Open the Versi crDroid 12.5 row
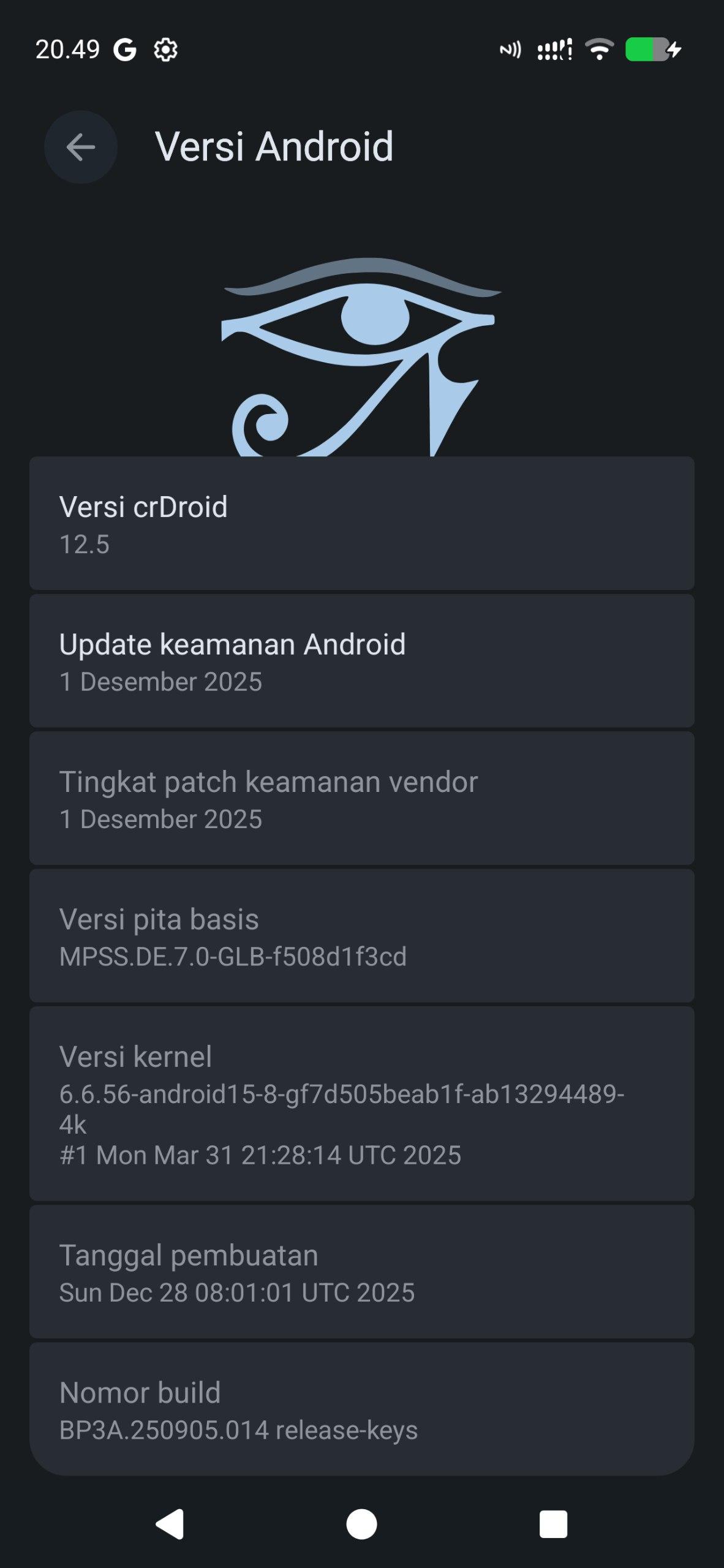The width and height of the screenshot is (724, 1568). pos(361,524)
